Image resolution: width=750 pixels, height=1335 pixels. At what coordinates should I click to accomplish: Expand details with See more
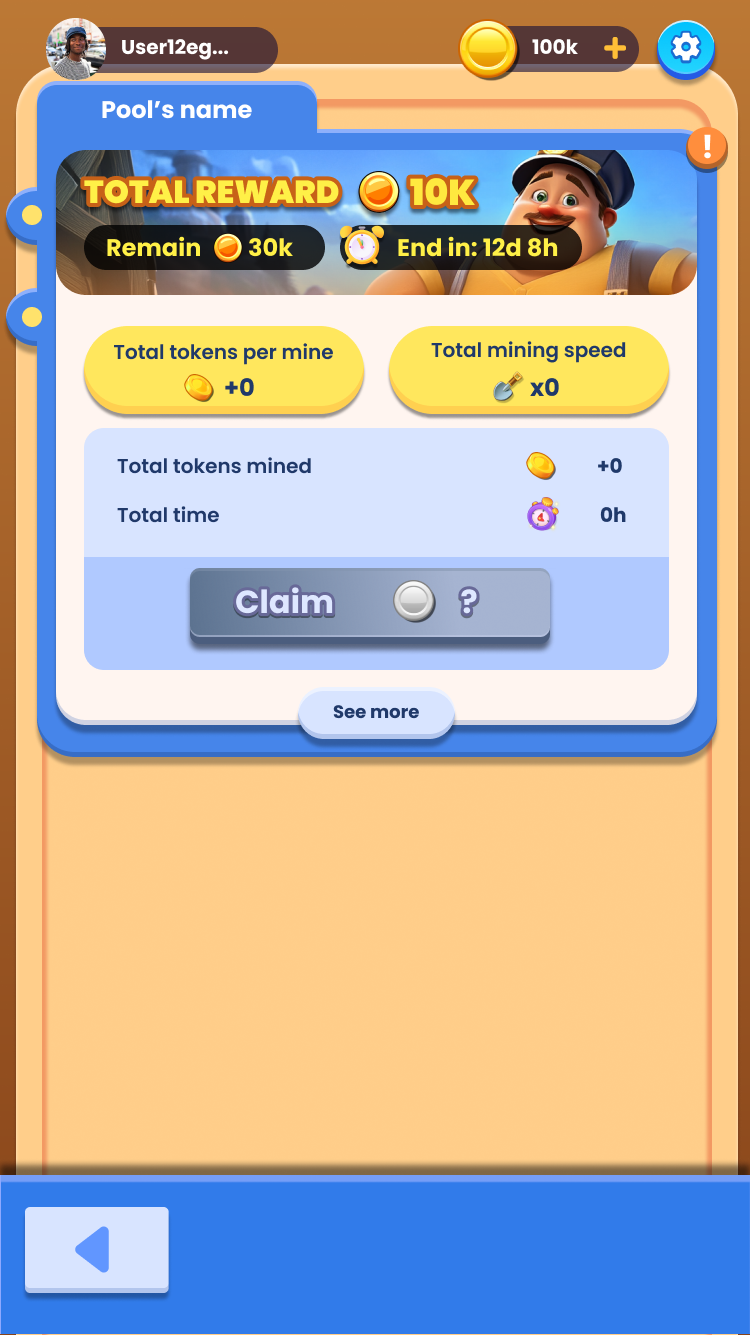376,712
